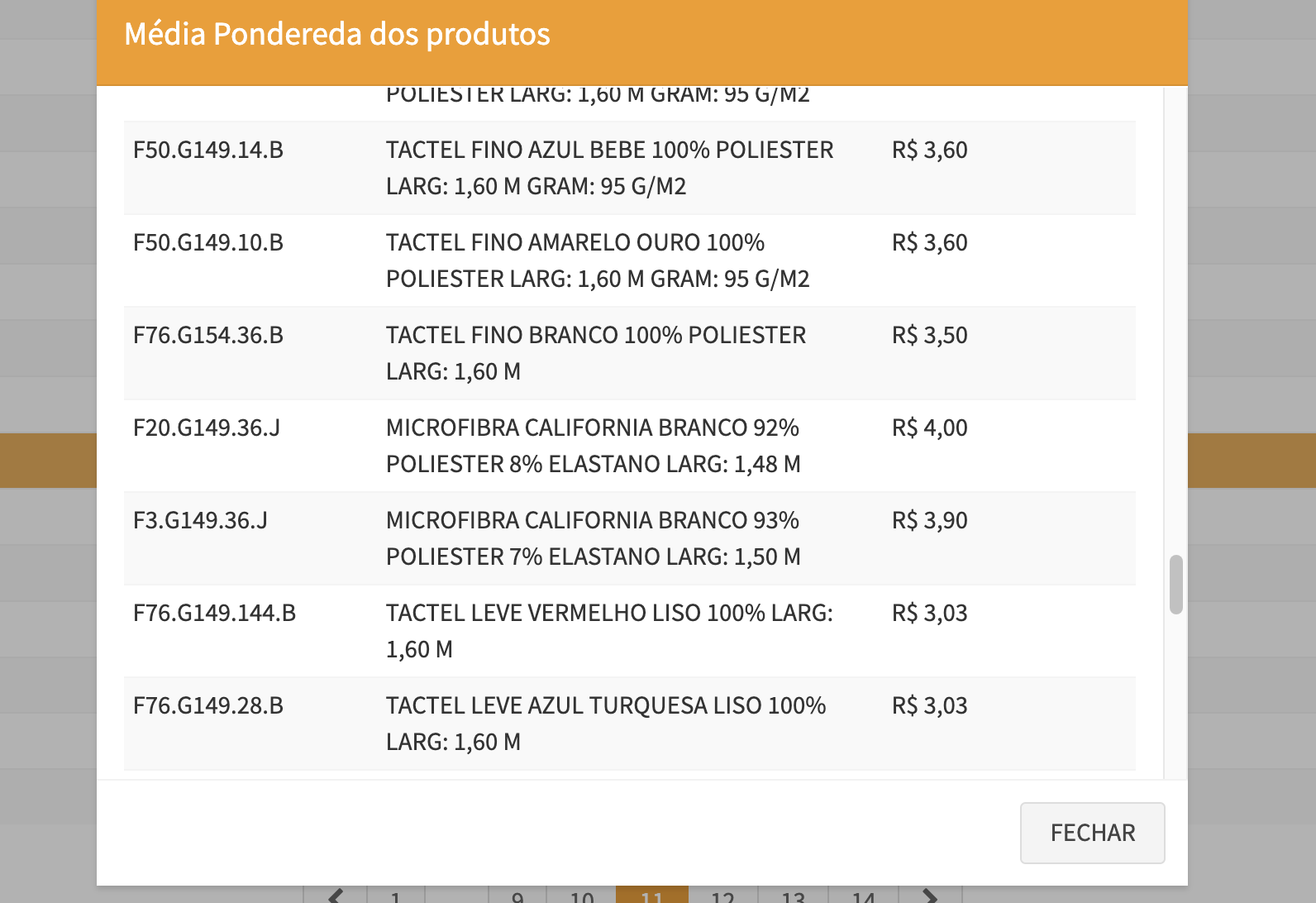The image size is (1316, 903).
Task: Go to page 10
Action: coord(582,896)
